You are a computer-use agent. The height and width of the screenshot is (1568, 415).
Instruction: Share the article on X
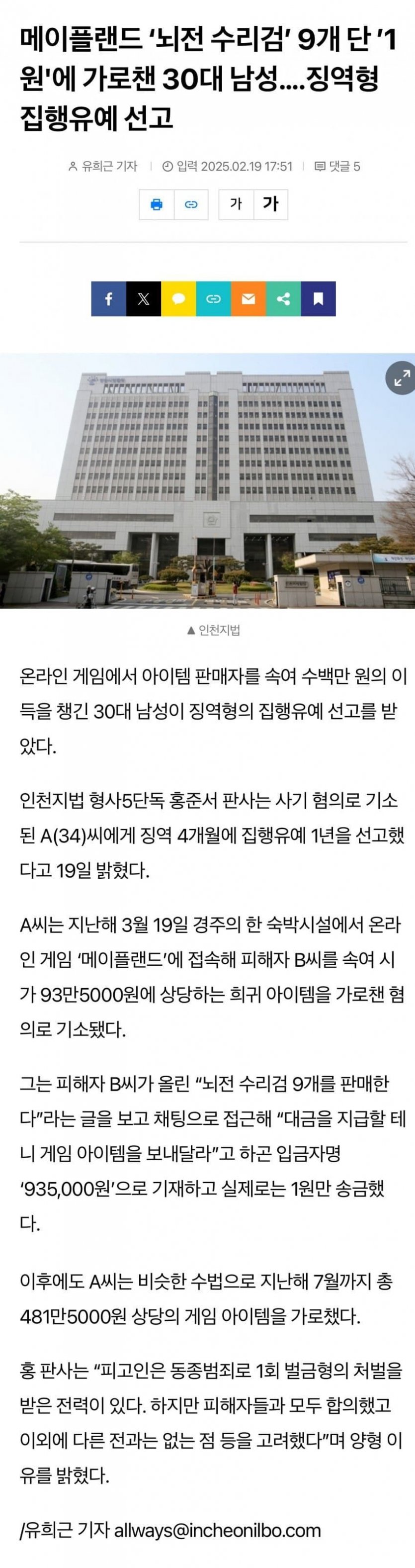[144, 299]
